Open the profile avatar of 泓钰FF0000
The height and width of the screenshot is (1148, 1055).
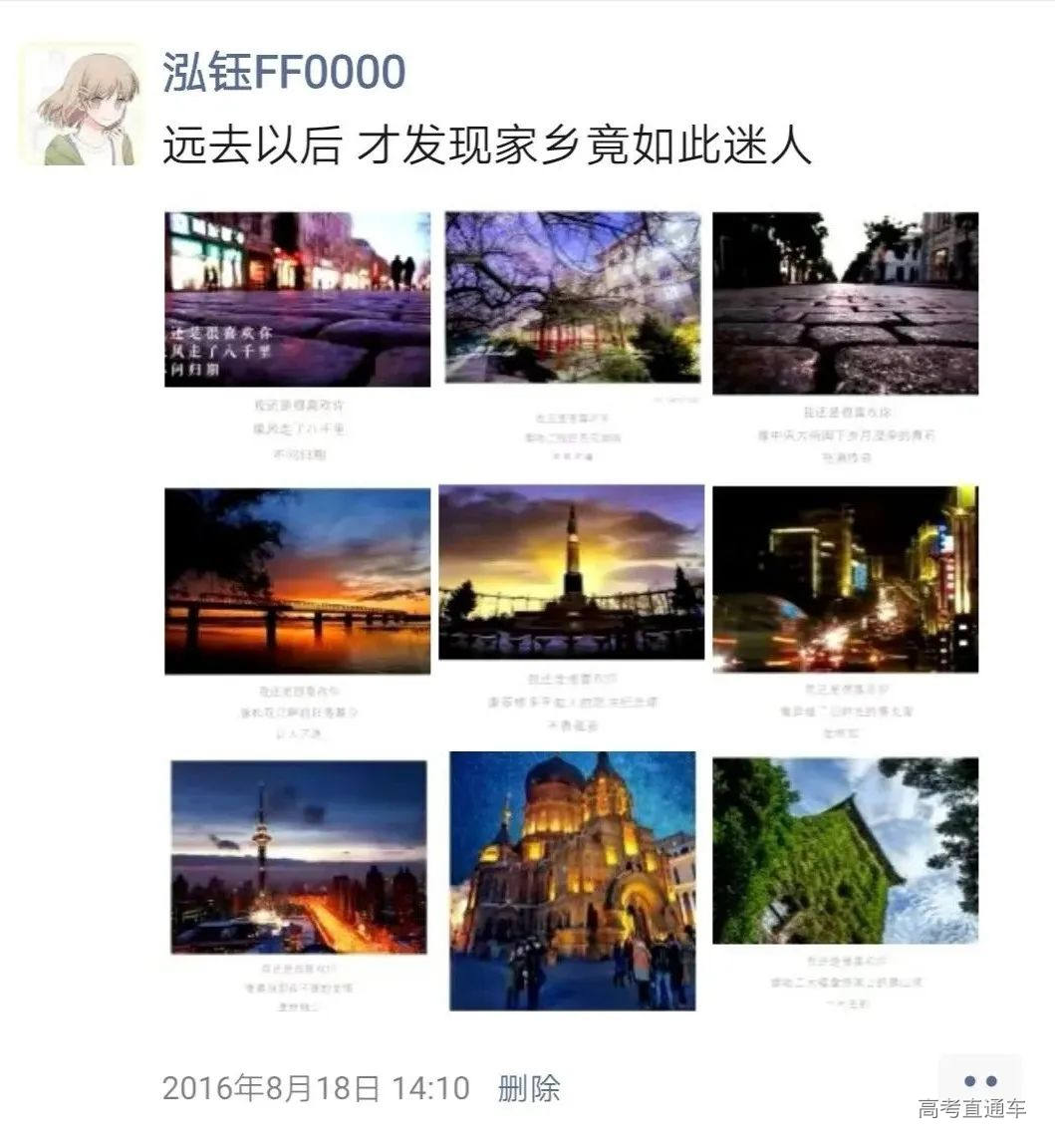[81, 105]
